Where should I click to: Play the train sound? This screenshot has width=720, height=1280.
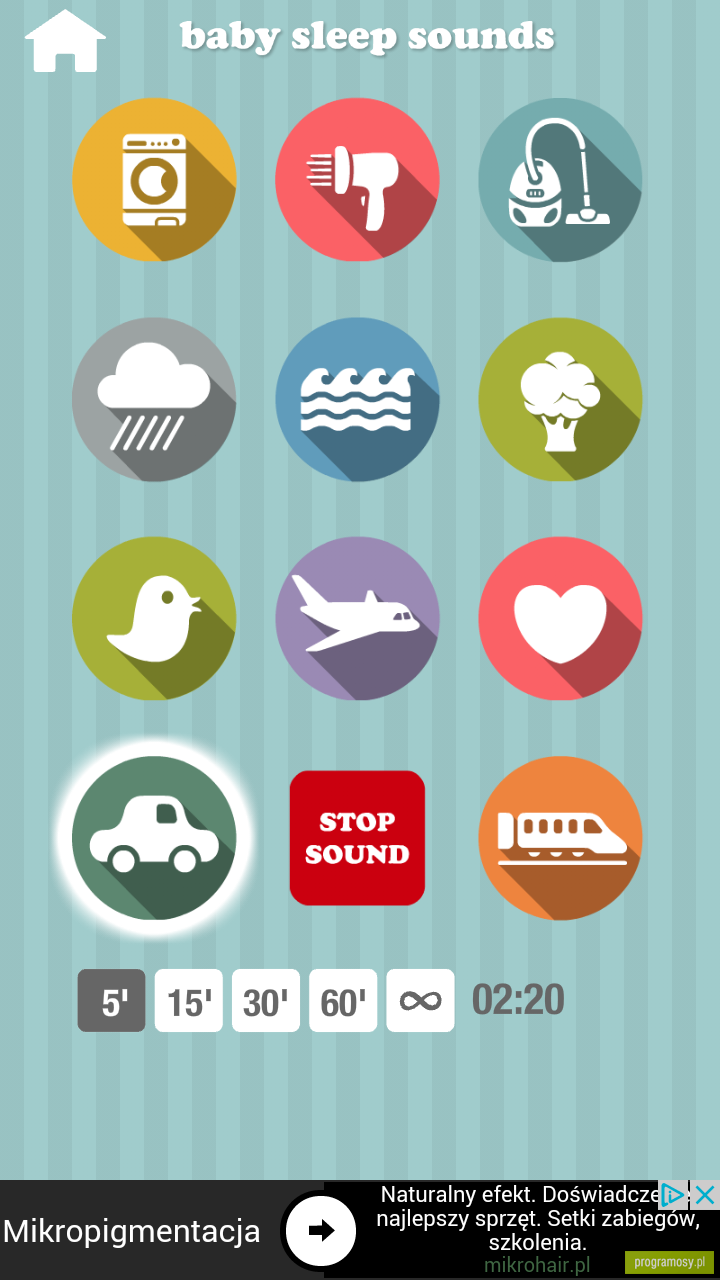(x=560, y=838)
